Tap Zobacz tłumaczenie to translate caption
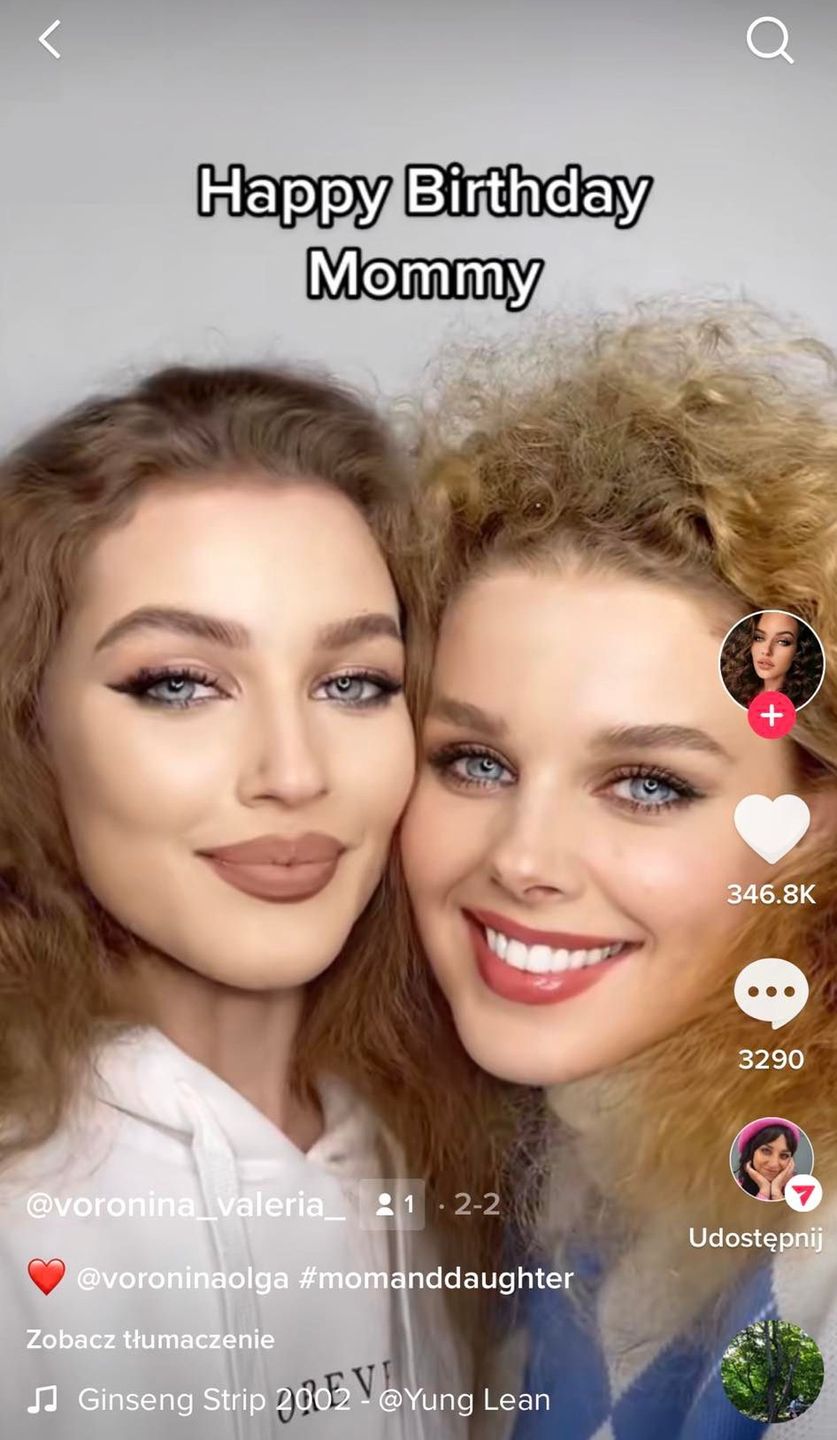The width and height of the screenshot is (837, 1440). click(150, 1339)
